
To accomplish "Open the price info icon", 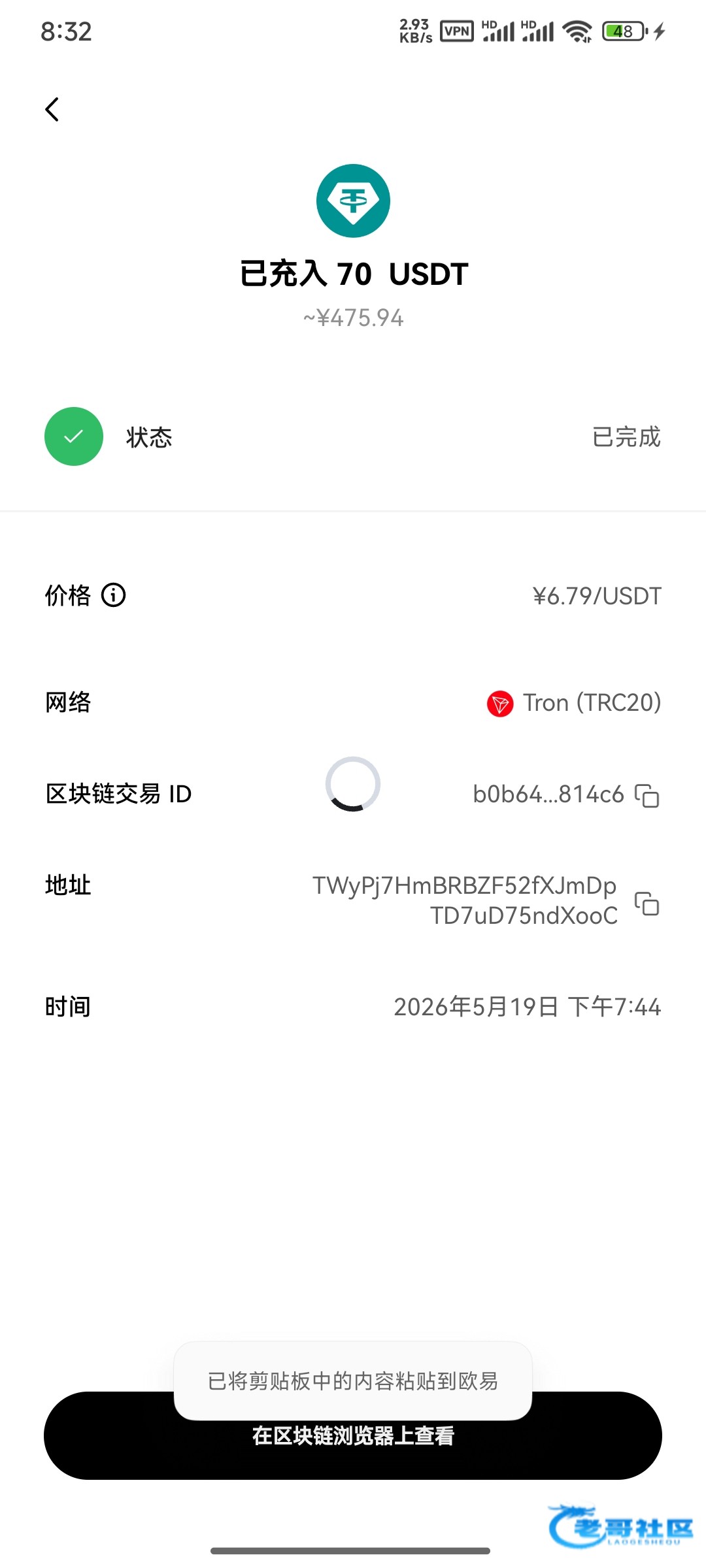I will [x=113, y=595].
